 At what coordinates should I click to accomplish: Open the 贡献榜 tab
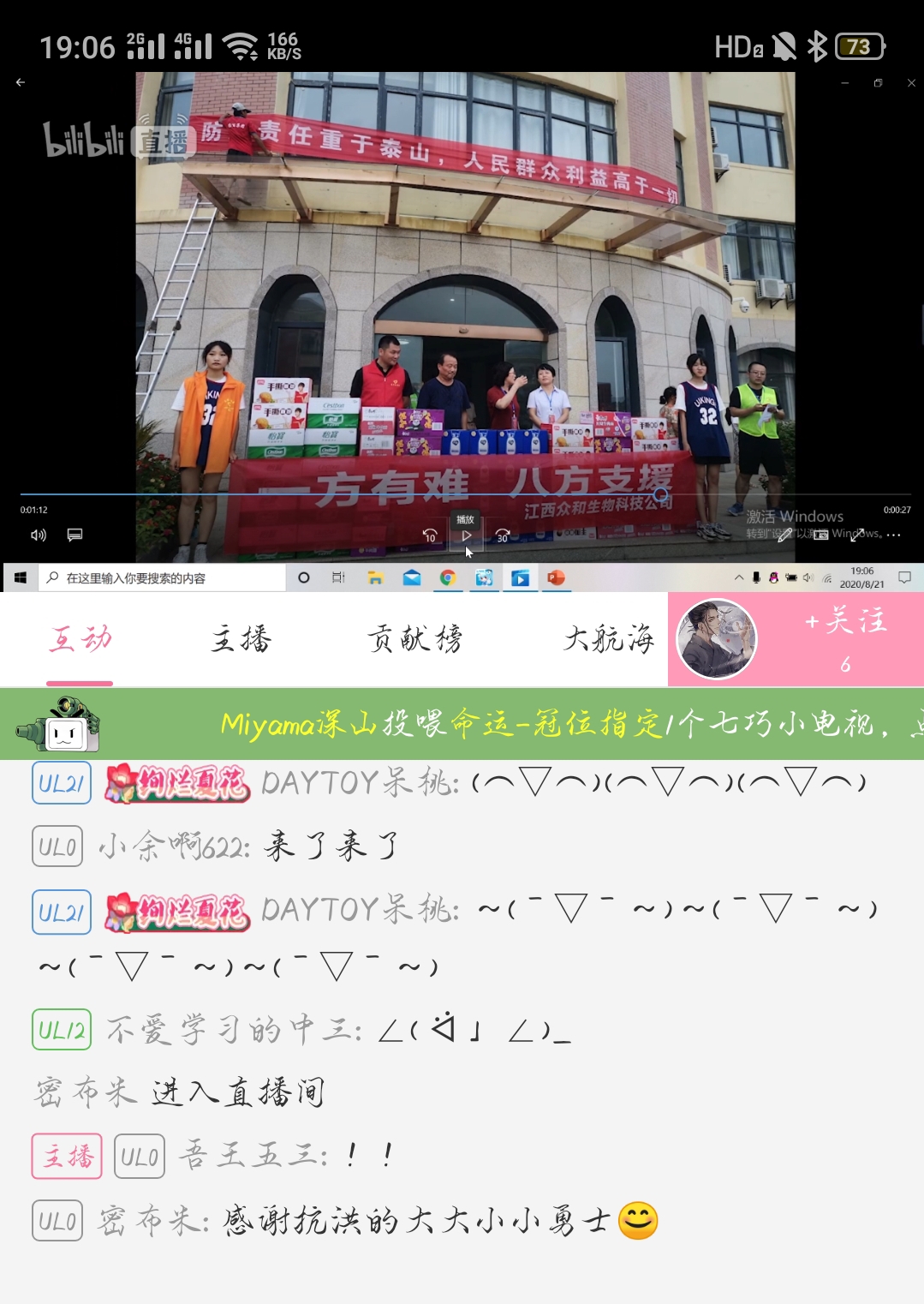pos(414,639)
